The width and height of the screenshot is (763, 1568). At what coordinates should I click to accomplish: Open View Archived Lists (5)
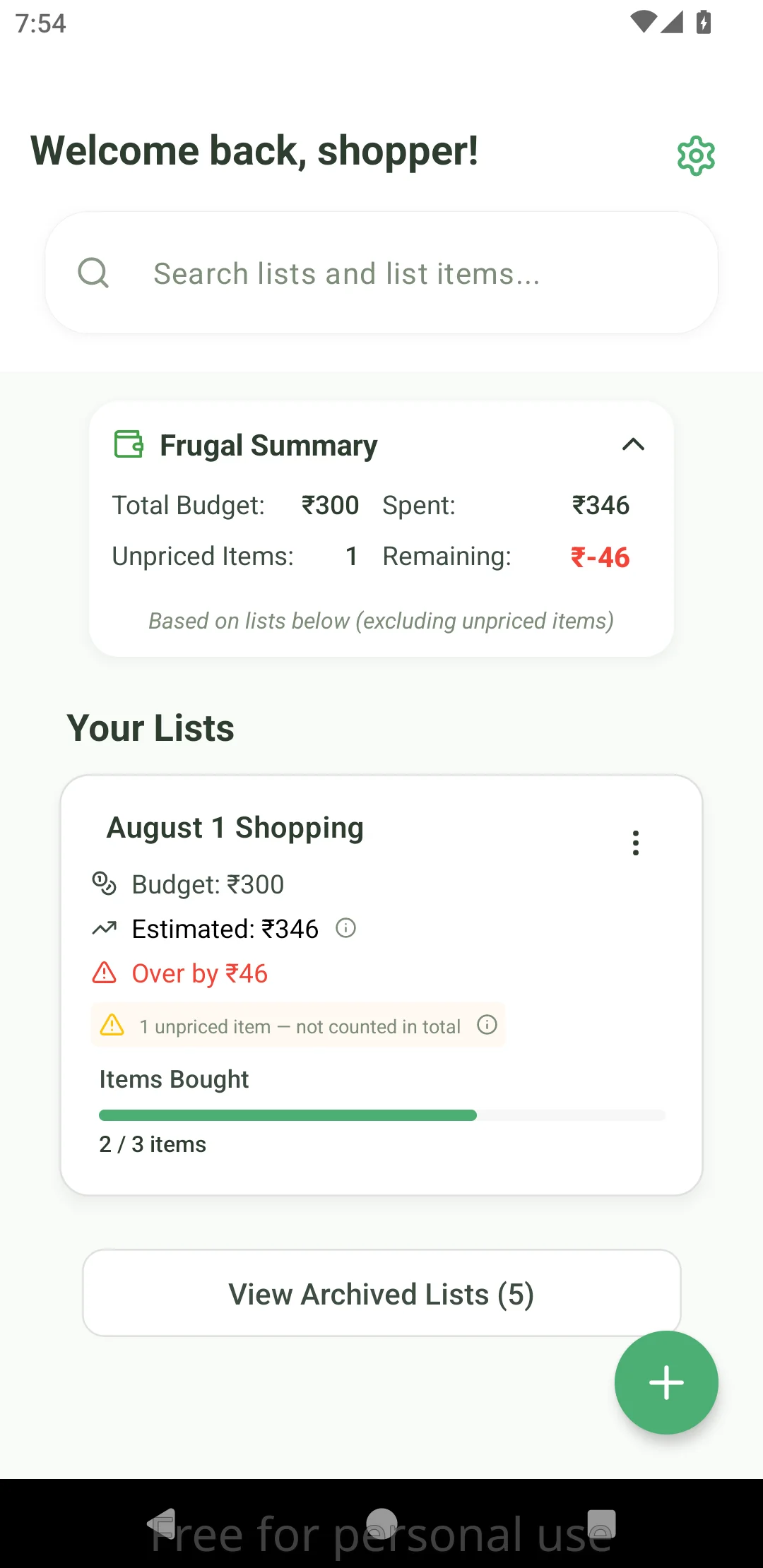381,1294
